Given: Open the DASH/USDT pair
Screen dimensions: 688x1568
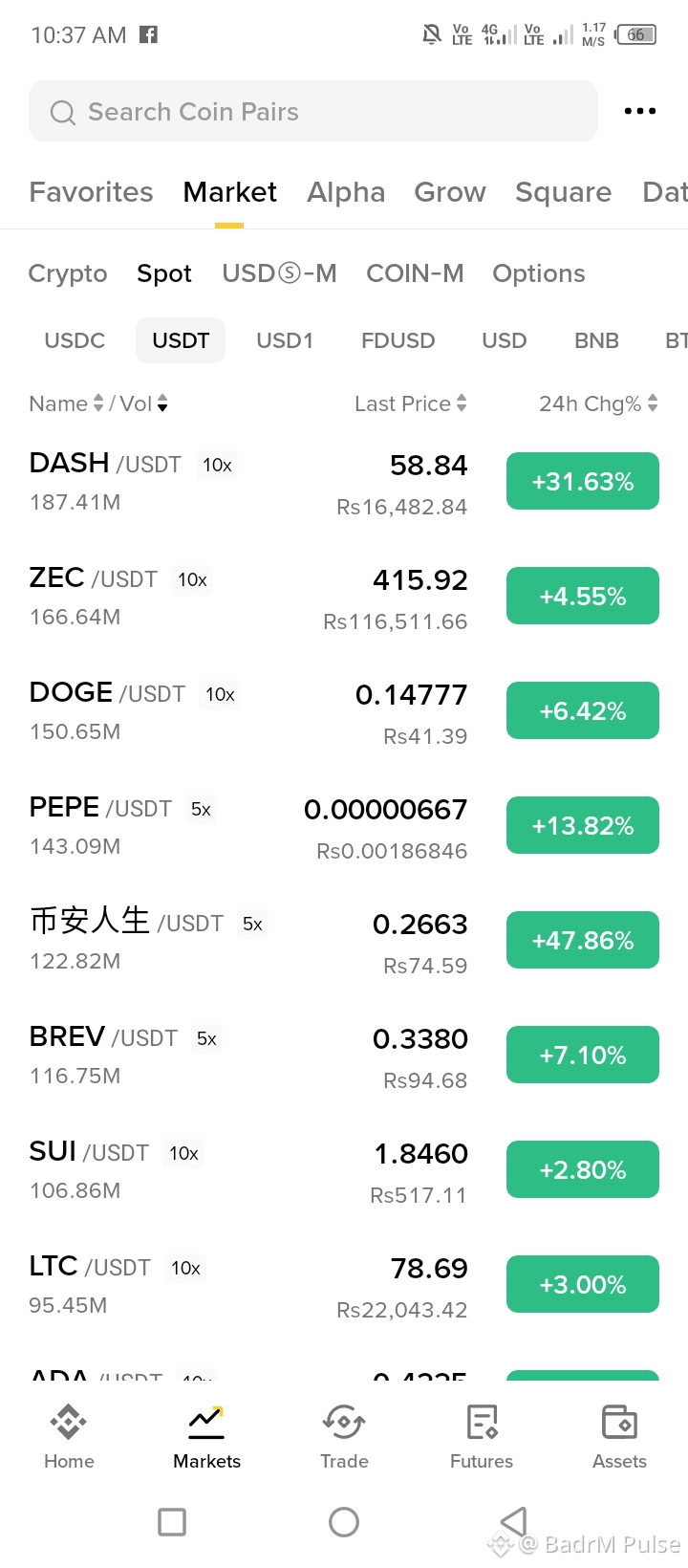Looking at the screenshot, I should click(248, 481).
